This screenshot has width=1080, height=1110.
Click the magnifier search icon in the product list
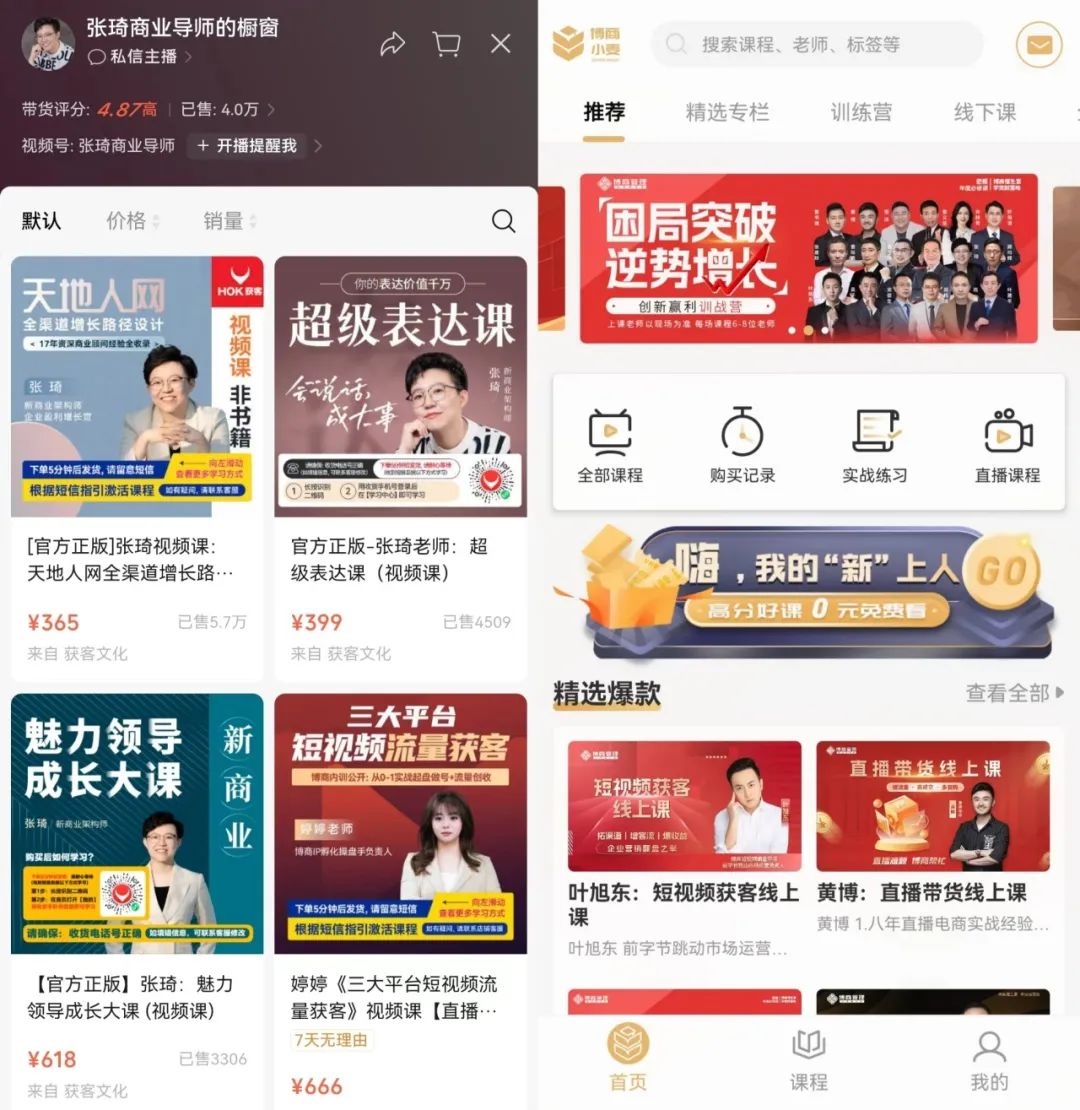[x=503, y=220]
